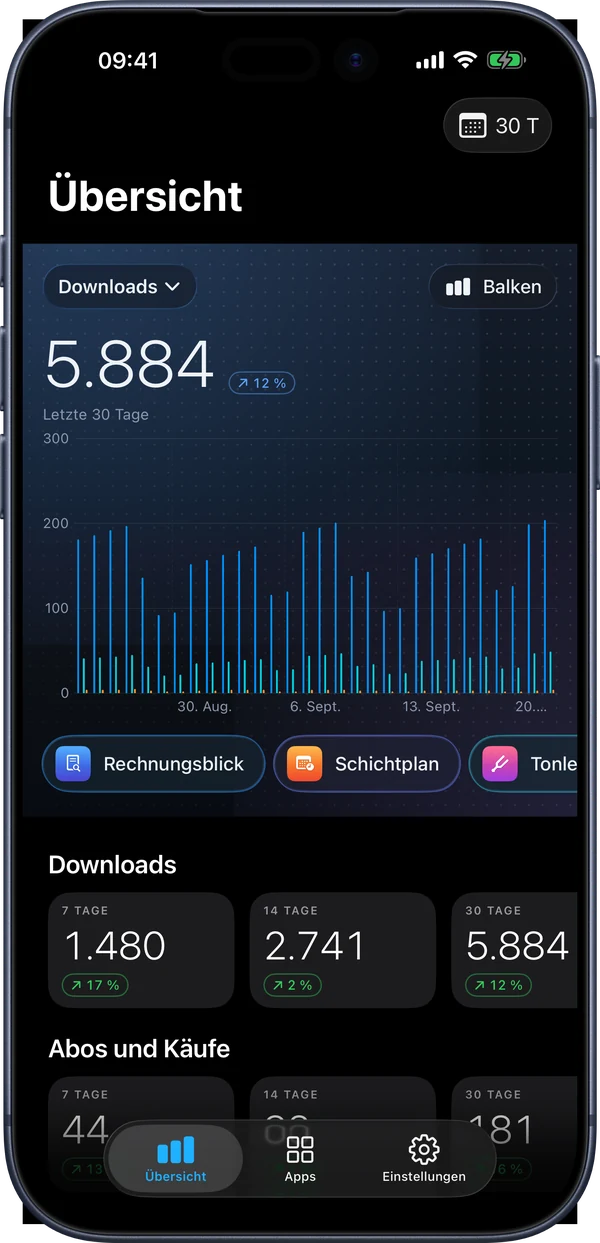Select the Übersicht tab
The height and width of the screenshot is (1243, 600).
pos(176,1159)
